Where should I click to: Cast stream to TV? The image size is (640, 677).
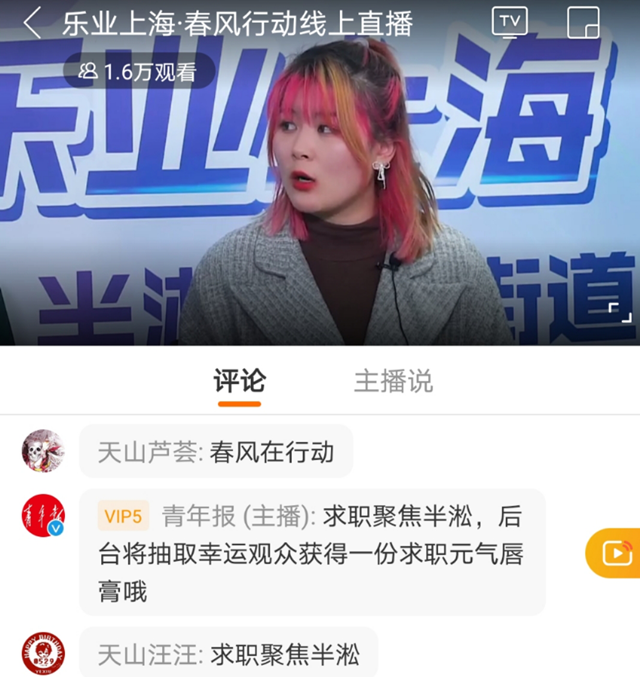click(x=510, y=21)
